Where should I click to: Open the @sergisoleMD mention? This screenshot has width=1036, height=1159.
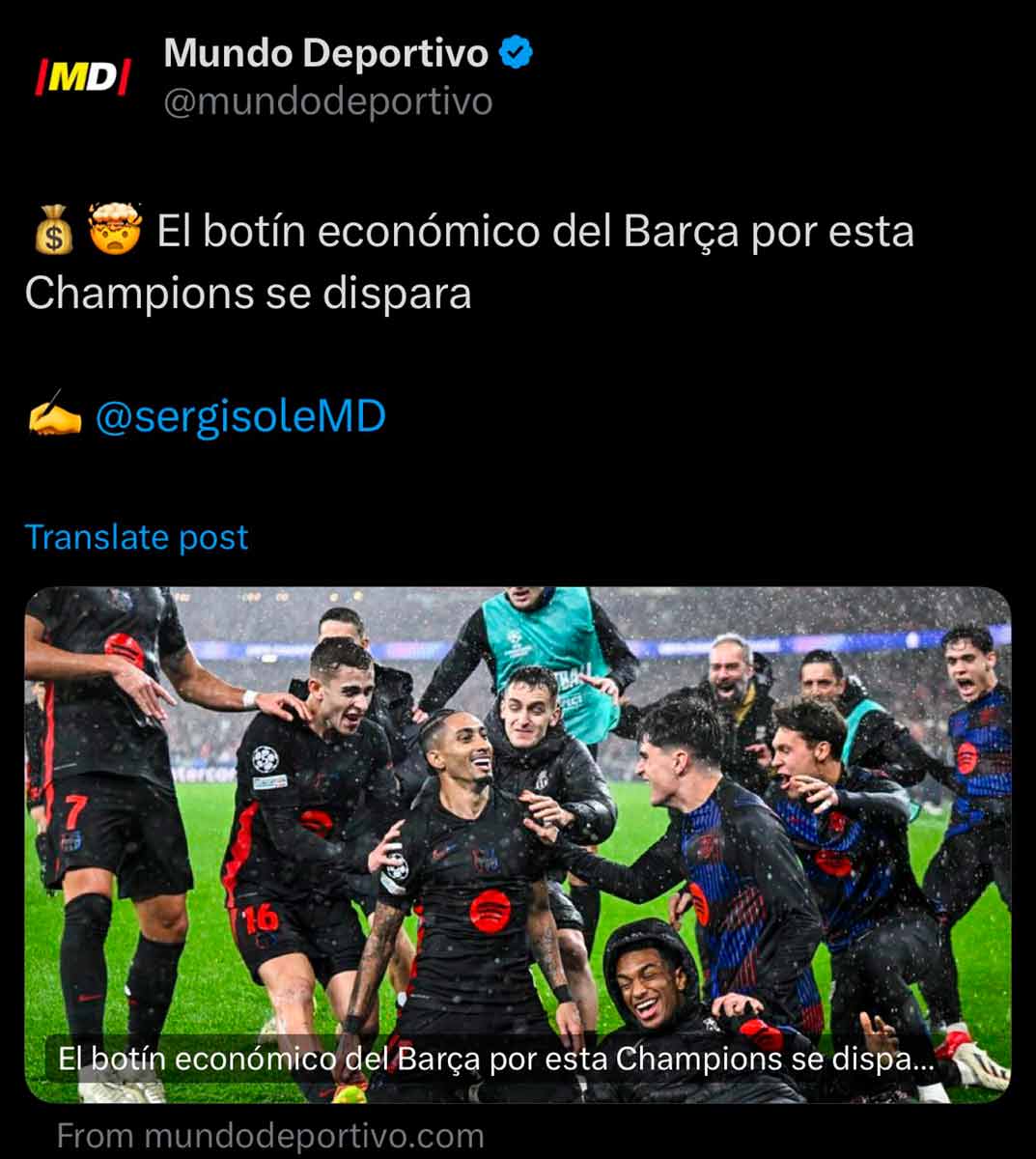pos(240,416)
